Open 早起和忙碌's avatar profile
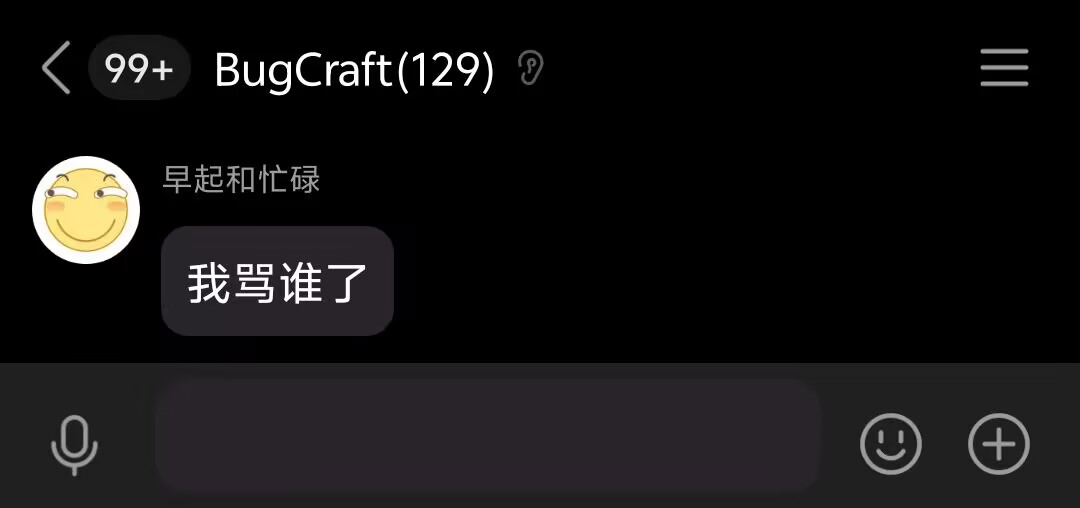 click(86, 210)
